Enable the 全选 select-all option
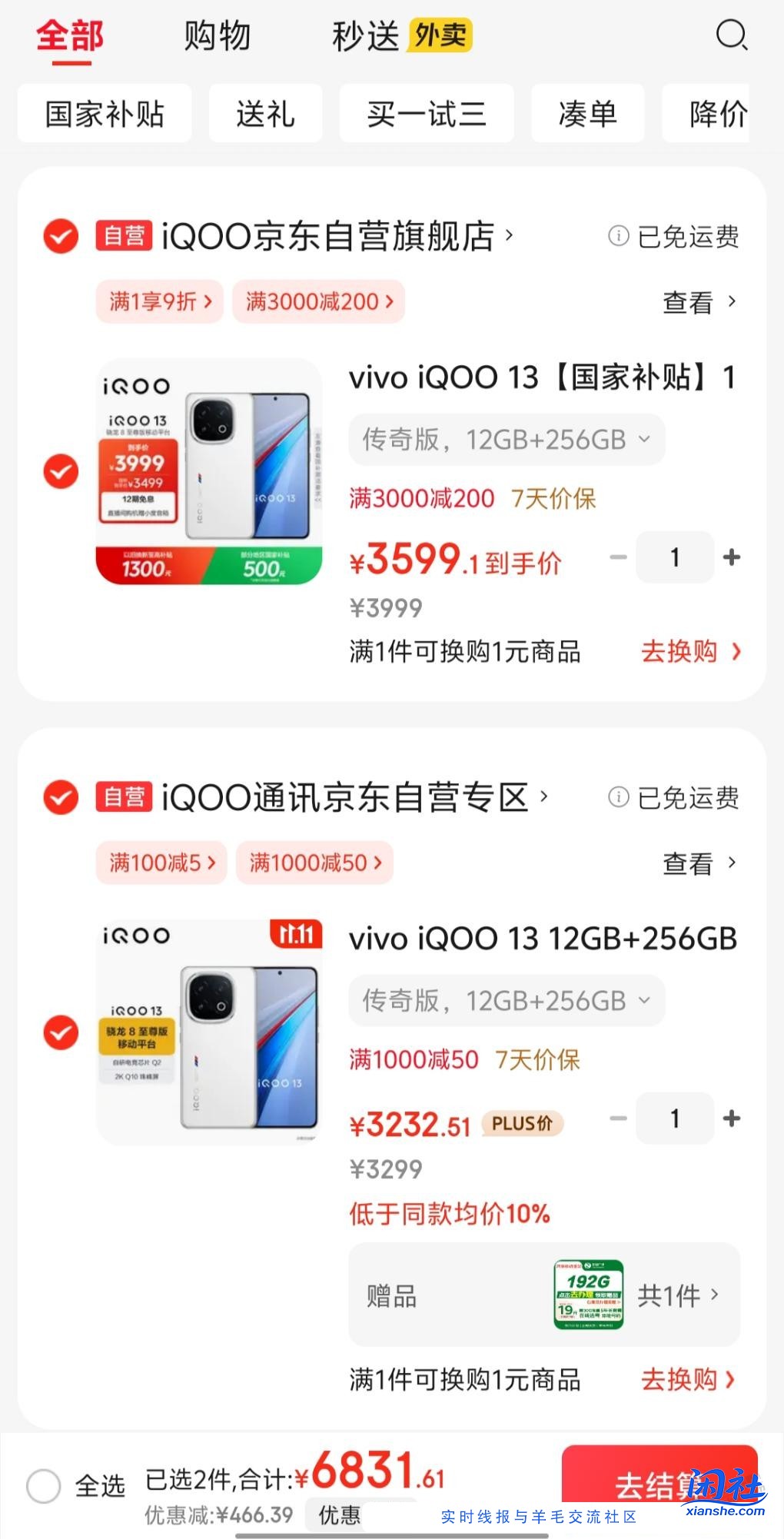The width and height of the screenshot is (784, 1539). pyautogui.click(x=45, y=1483)
